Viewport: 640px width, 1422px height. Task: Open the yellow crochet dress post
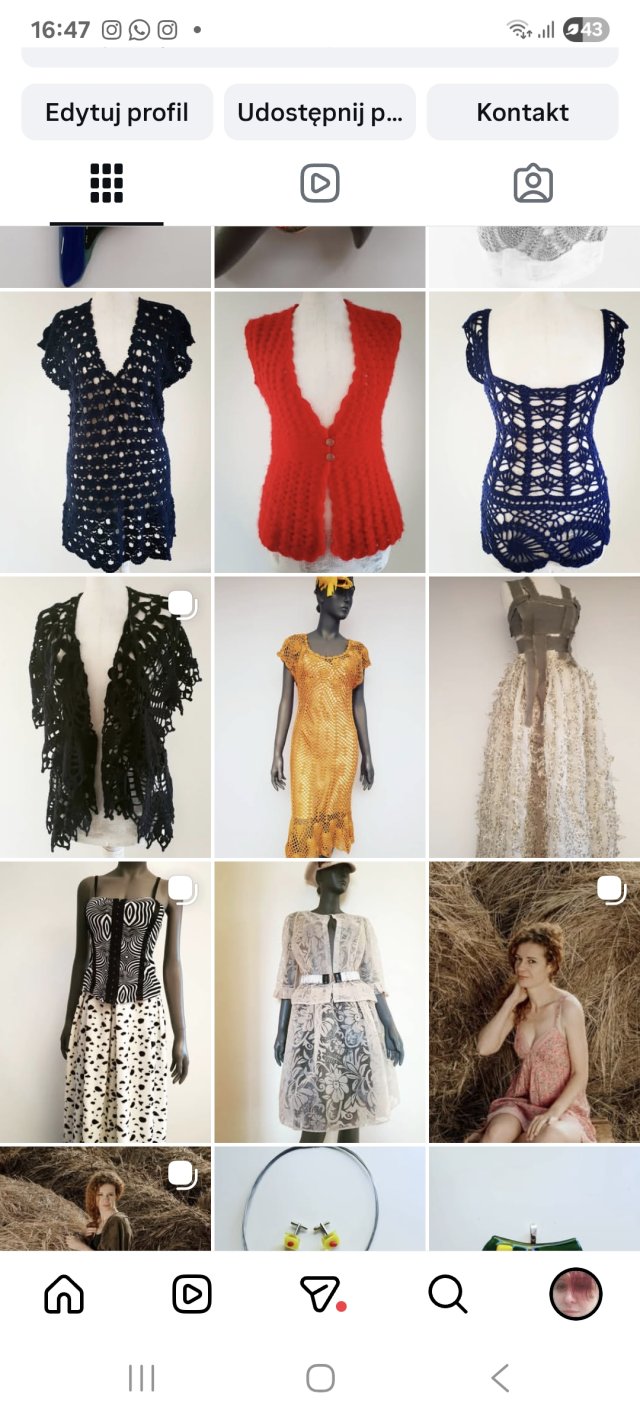coord(320,716)
